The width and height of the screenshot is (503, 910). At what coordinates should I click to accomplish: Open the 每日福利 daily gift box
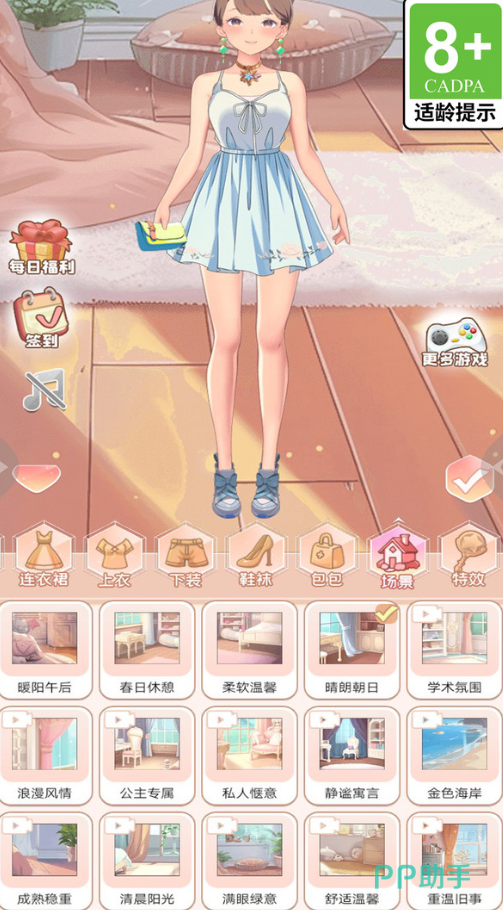[41, 247]
